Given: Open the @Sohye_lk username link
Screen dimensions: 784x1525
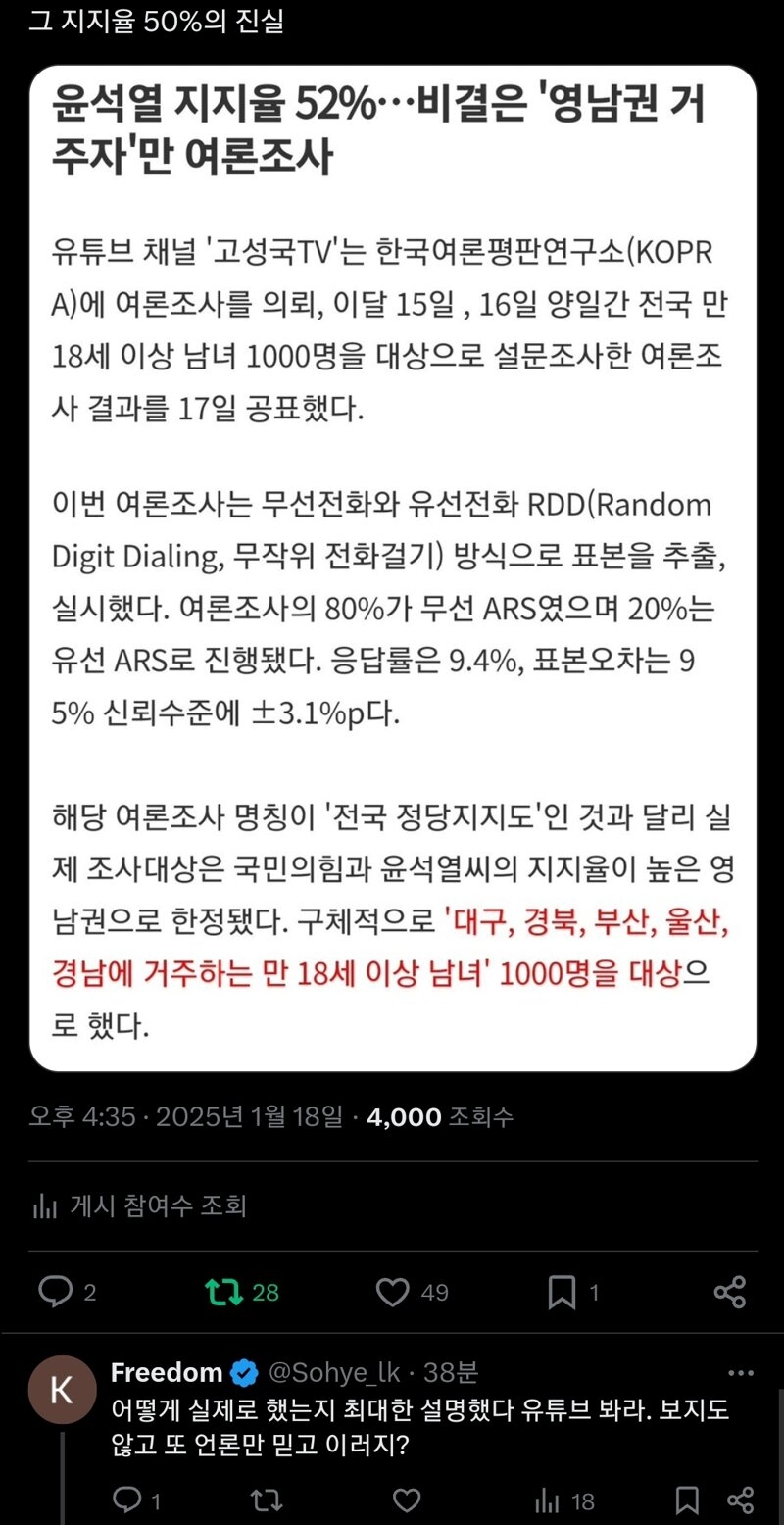Looking at the screenshot, I should click(x=330, y=1372).
